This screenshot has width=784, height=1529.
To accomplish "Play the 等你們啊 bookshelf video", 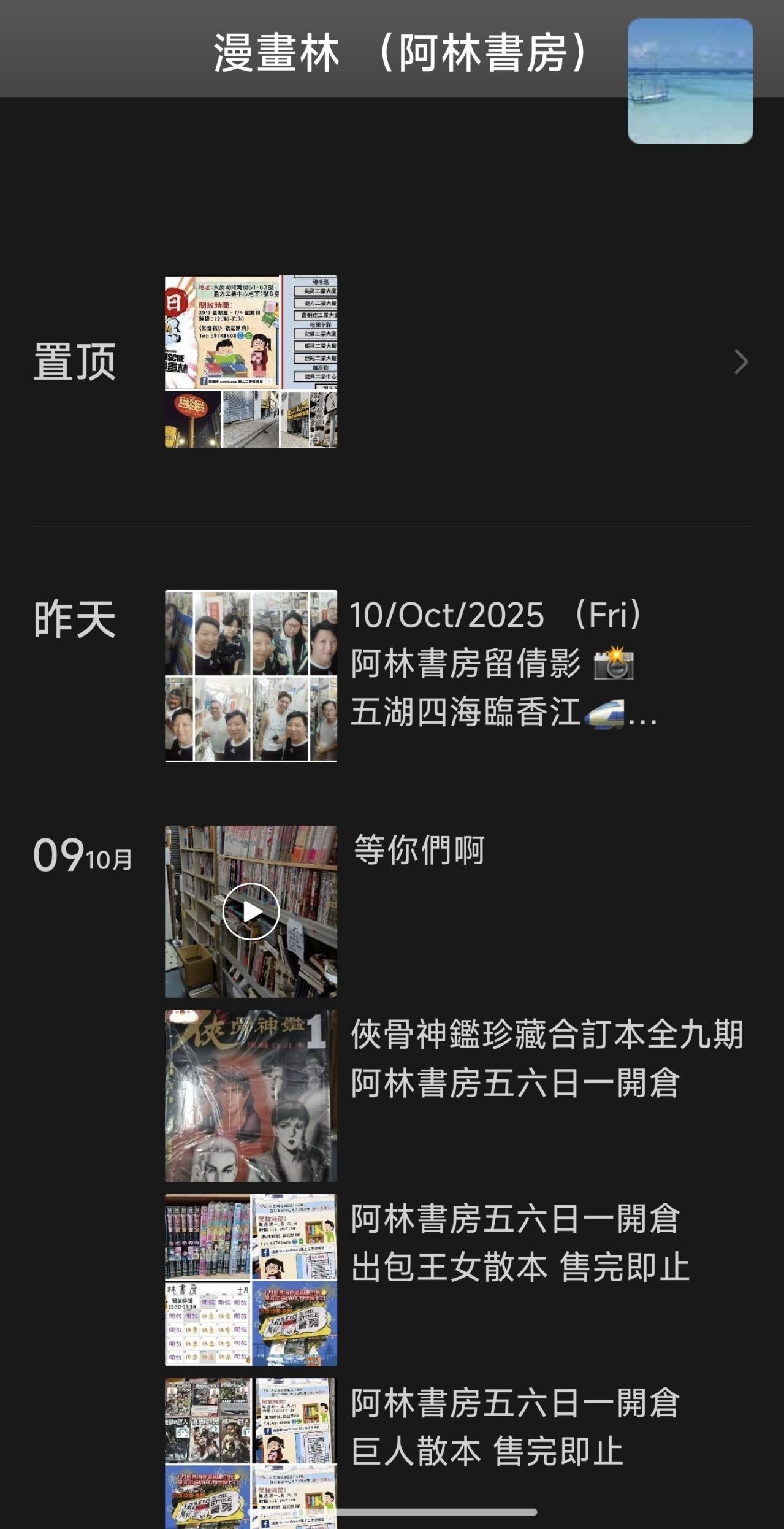I will (x=251, y=911).
